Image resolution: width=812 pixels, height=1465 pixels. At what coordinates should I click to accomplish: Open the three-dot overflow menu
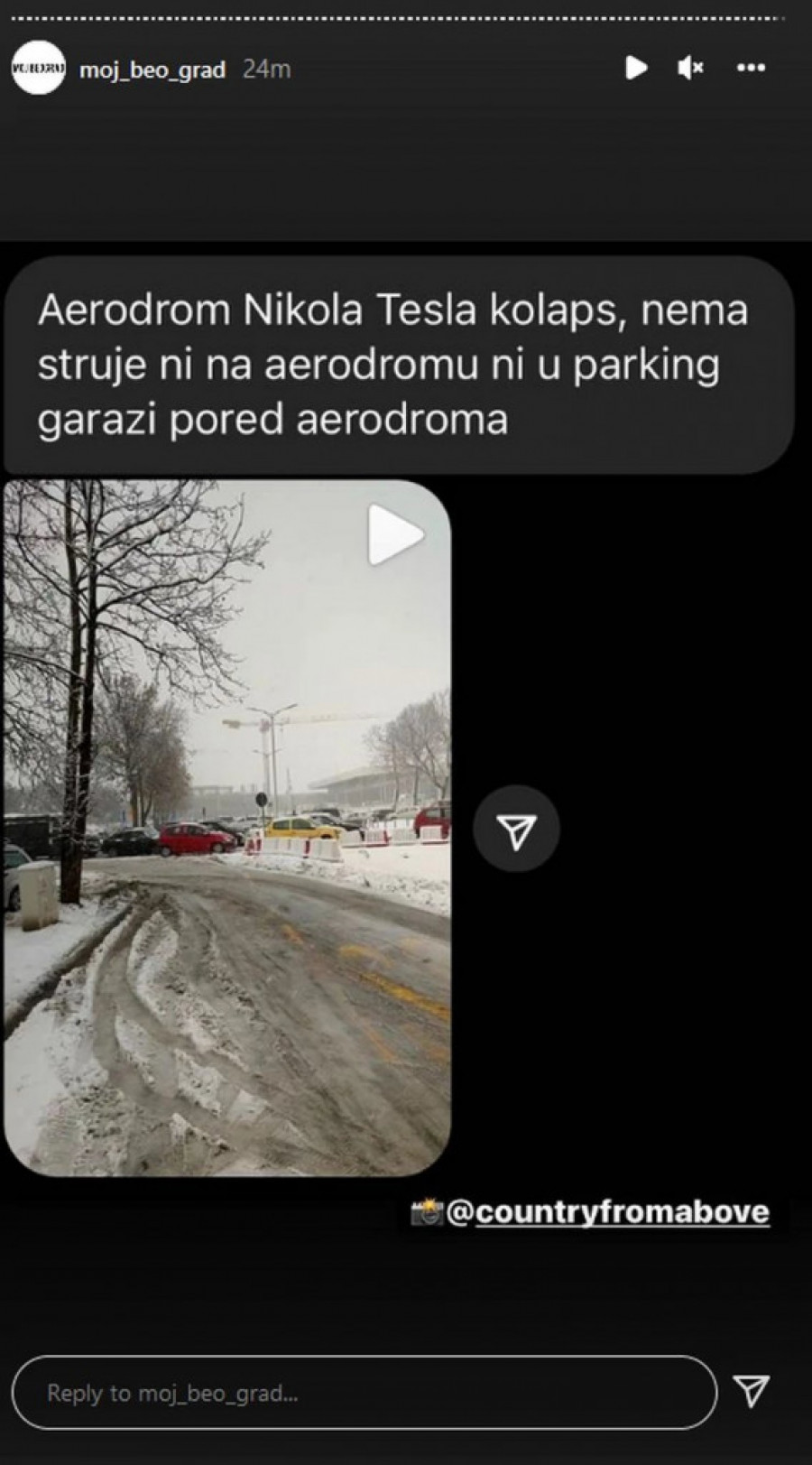tap(751, 68)
